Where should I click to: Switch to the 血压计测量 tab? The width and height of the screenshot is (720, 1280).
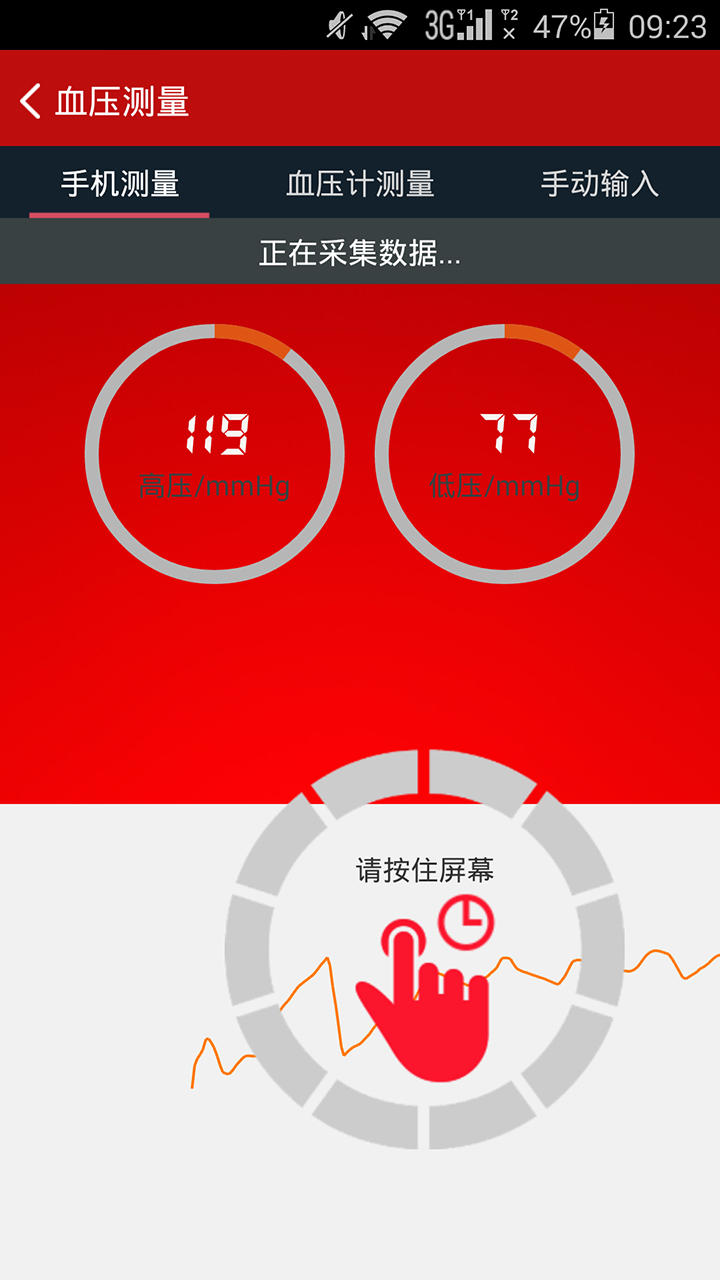click(360, 183)
